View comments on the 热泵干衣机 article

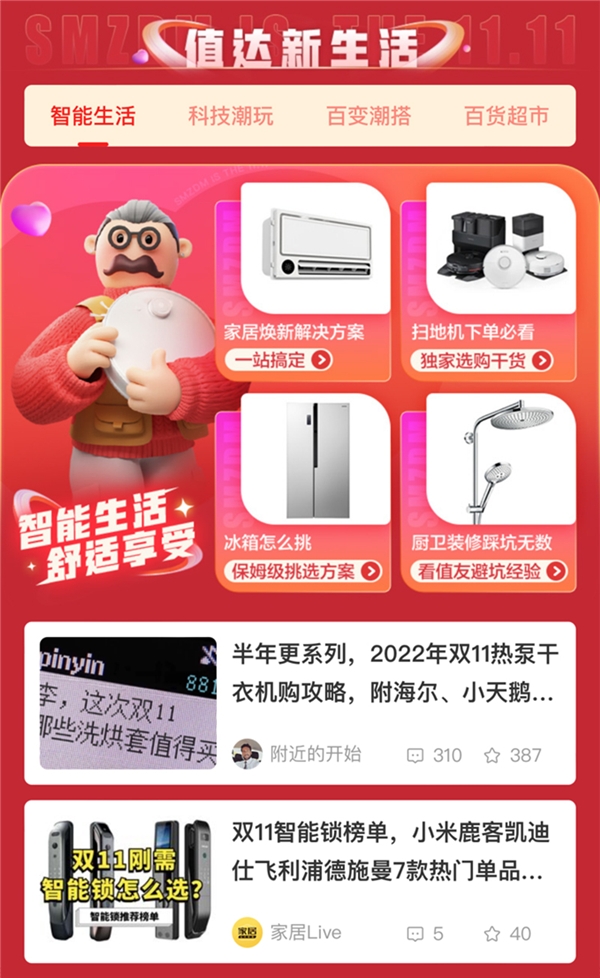tap(434, 755)
